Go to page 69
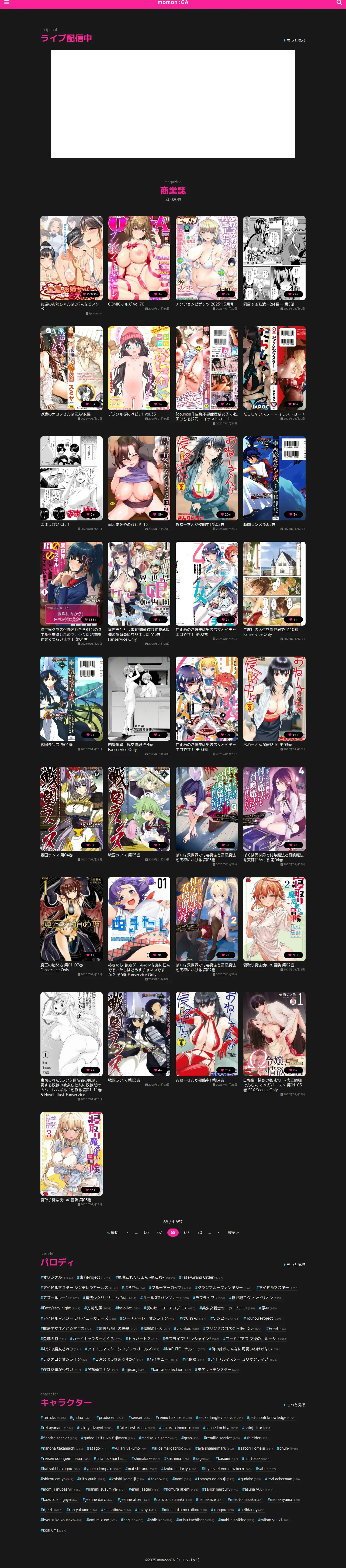 [x=186, y=1233]
